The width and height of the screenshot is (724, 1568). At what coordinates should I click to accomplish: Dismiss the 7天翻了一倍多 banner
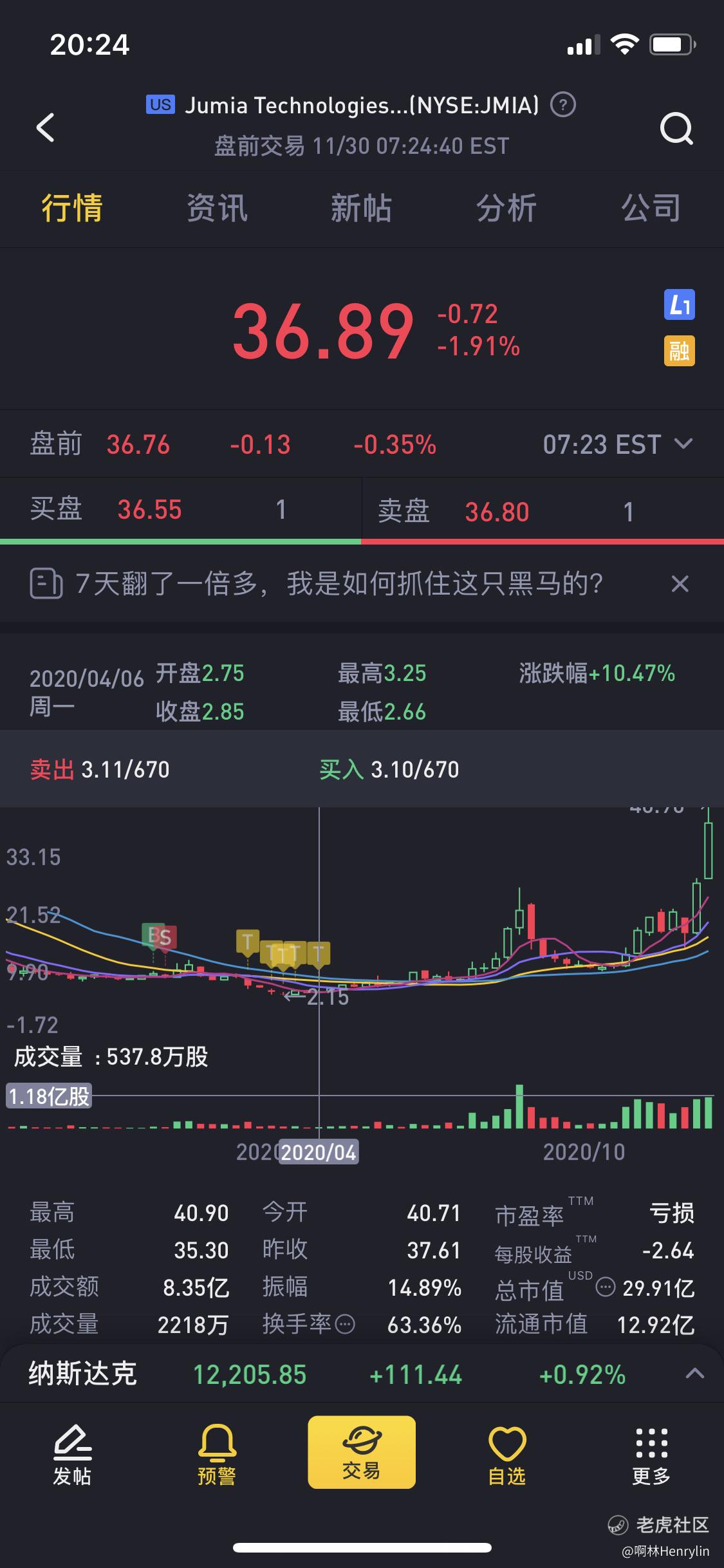click(680, 584)
